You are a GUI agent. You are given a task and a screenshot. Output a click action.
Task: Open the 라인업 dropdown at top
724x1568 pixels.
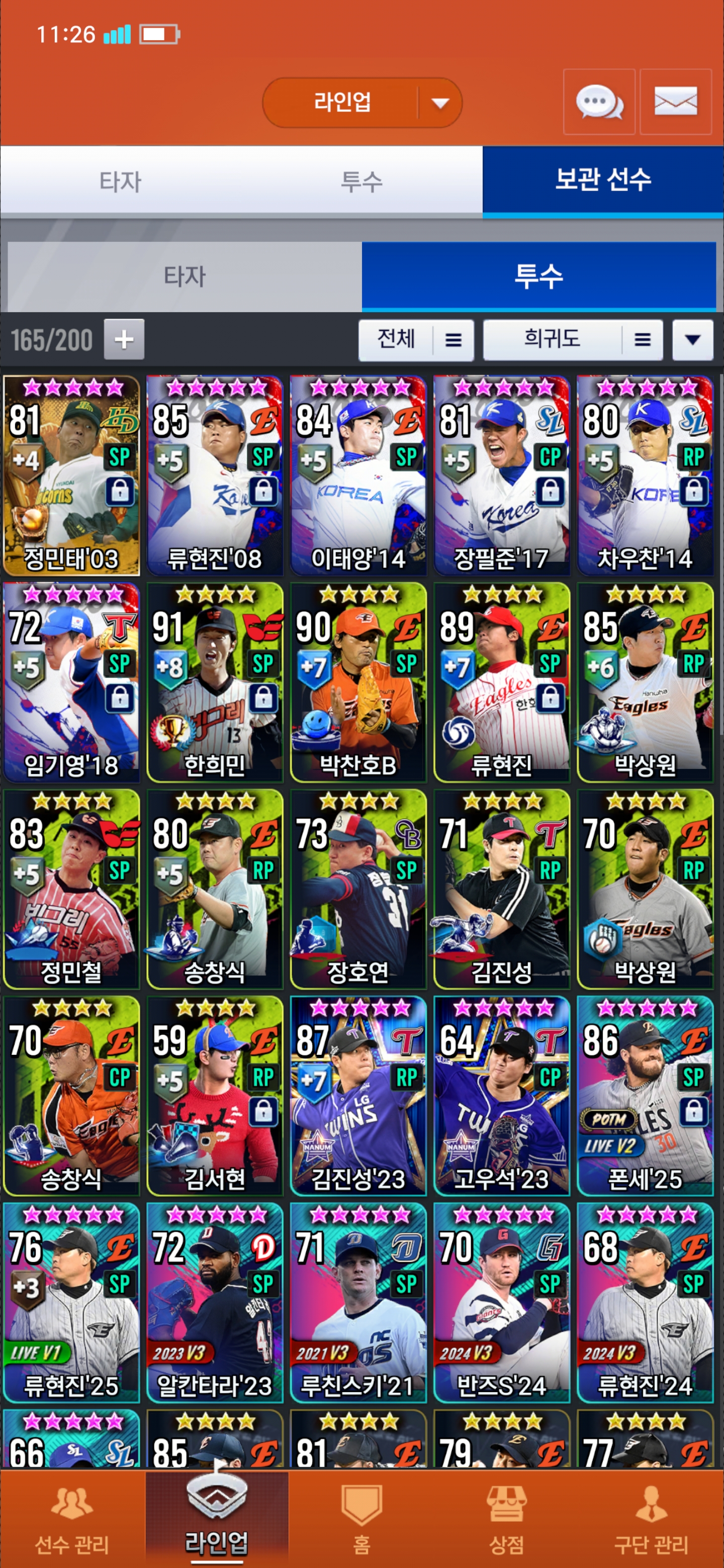tap(361, 102)
